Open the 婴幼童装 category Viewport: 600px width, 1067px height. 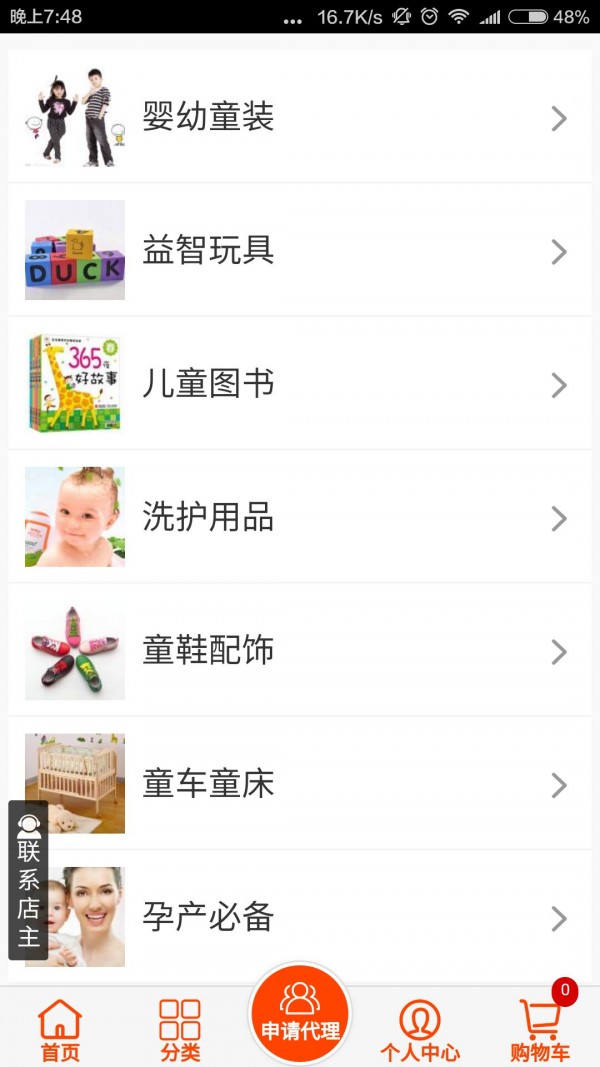click(300, 118)
